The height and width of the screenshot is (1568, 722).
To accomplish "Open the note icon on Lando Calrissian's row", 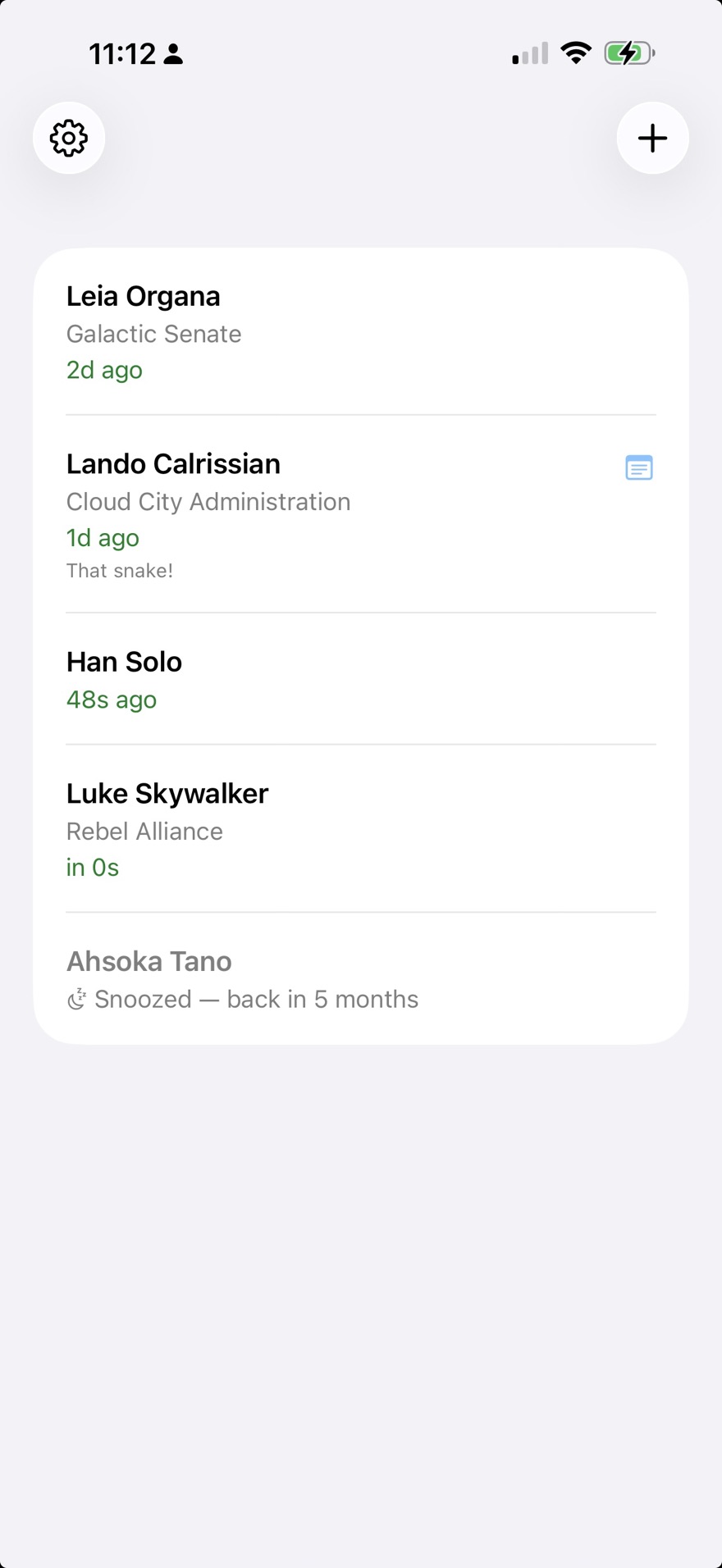I will pos(638,467).
